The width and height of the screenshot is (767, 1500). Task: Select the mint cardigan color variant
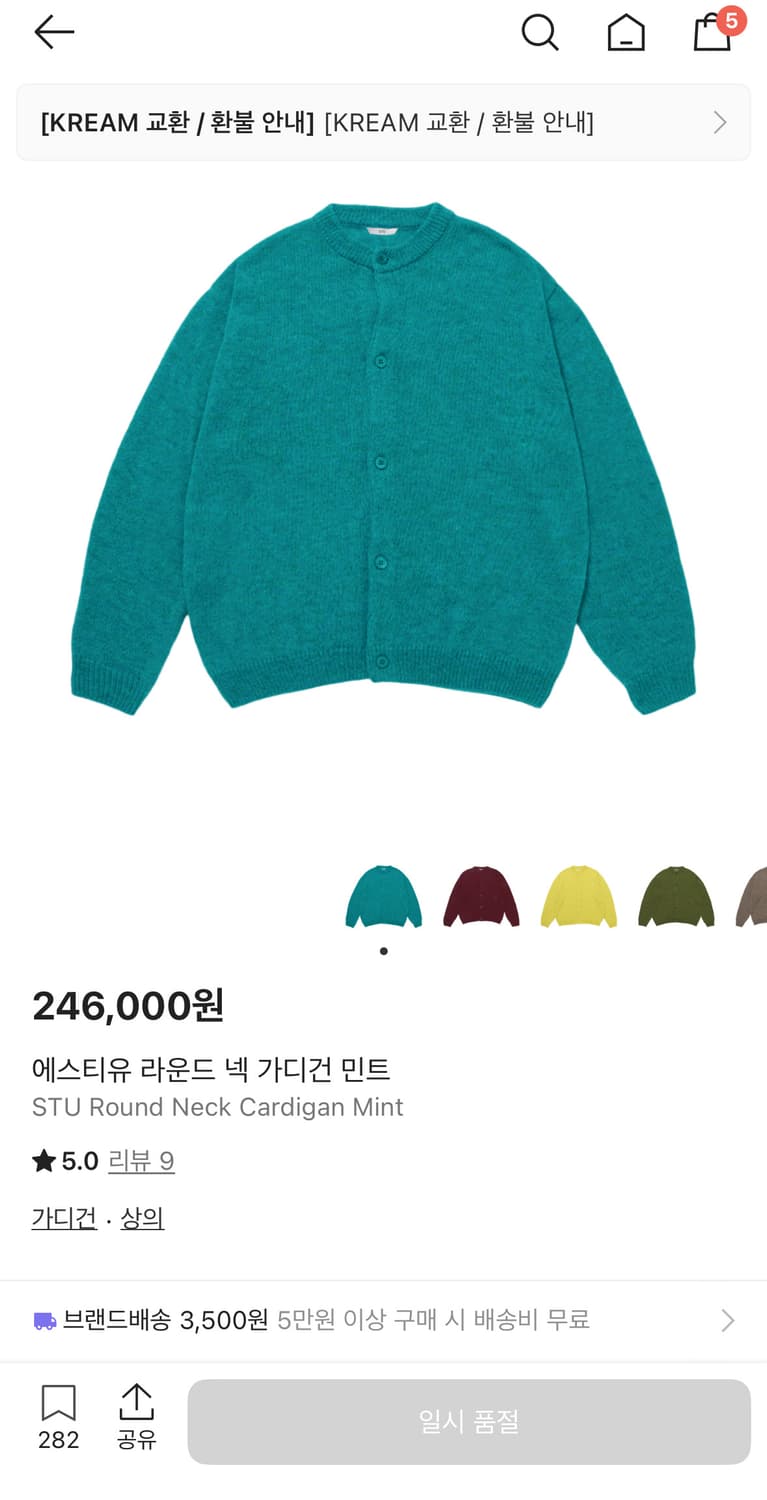point(383,896)
